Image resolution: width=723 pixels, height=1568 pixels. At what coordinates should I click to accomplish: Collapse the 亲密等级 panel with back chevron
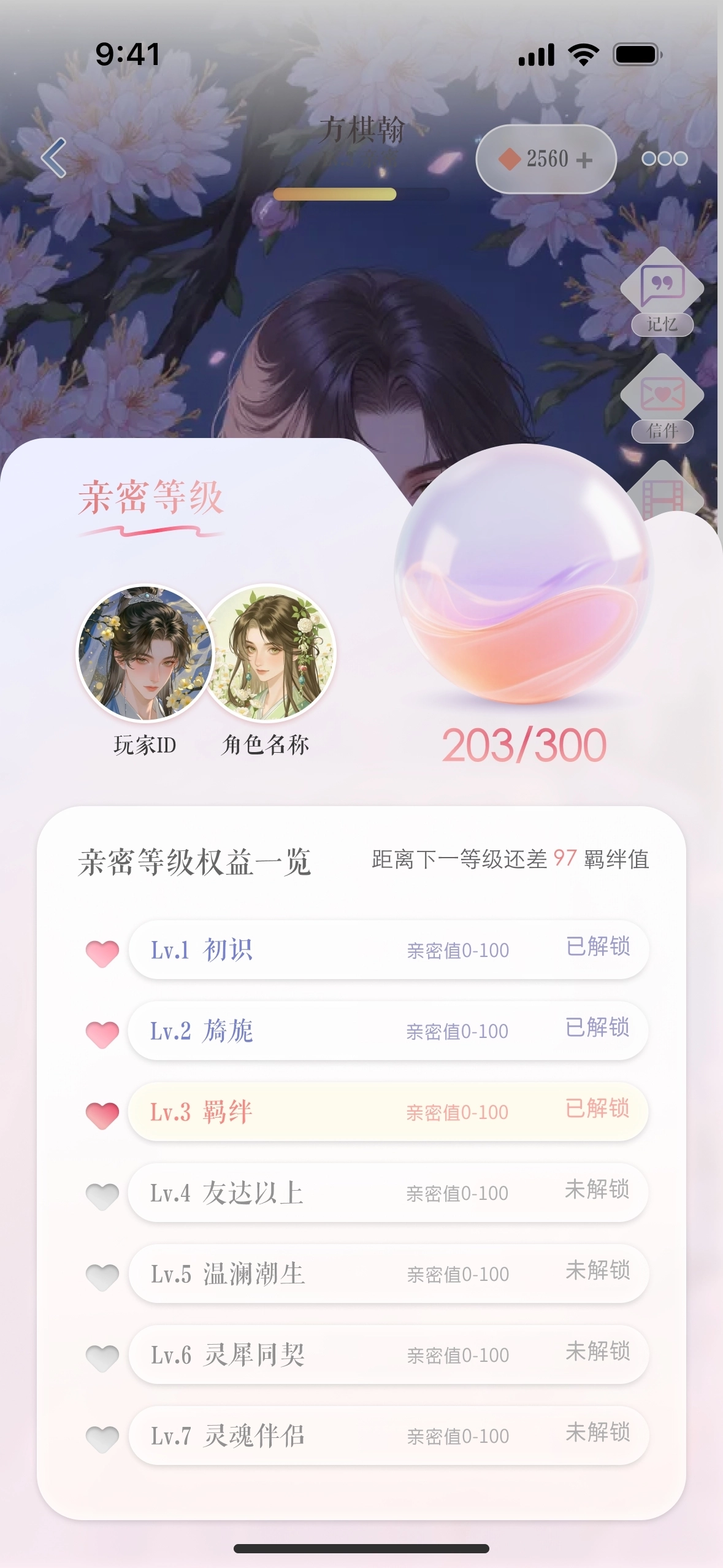click(x=54, y=158)
